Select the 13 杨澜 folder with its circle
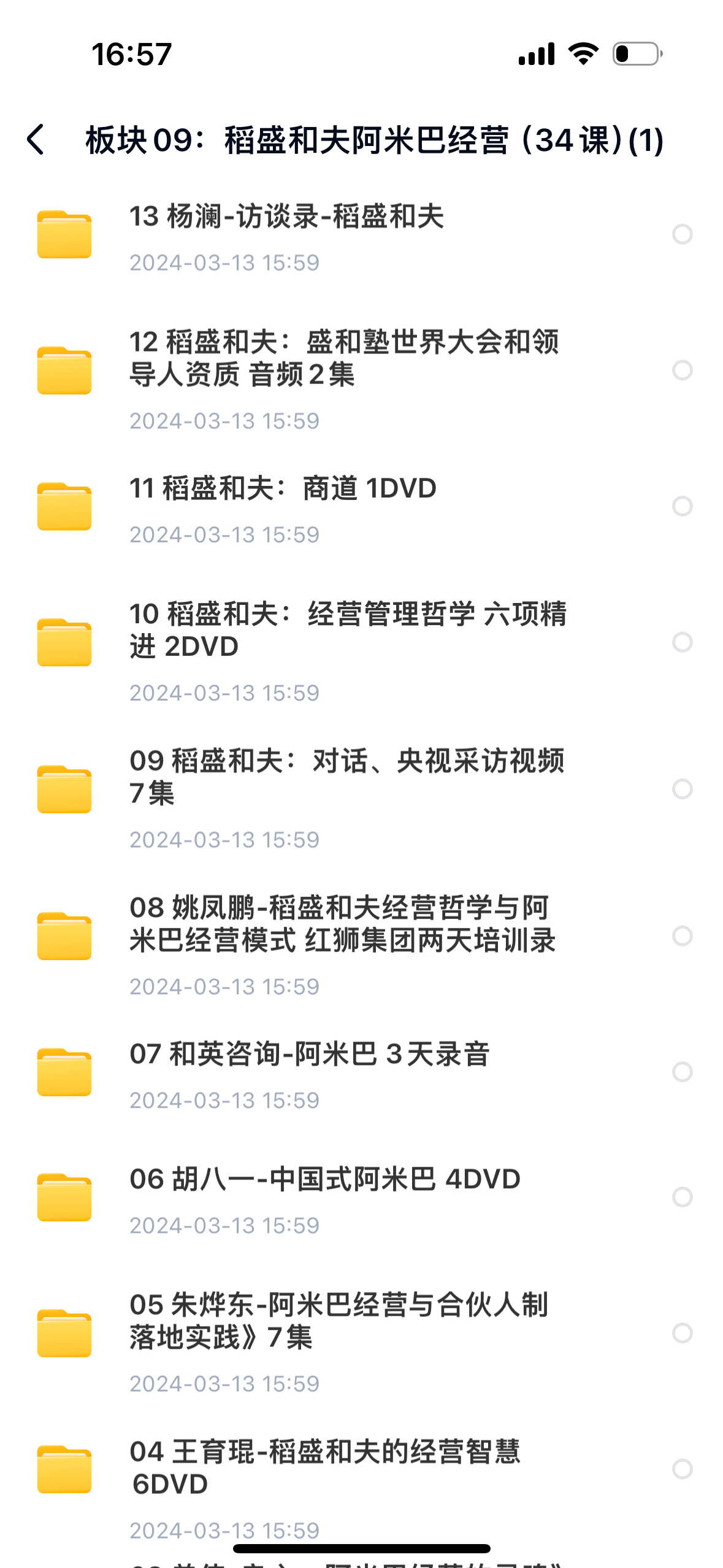This screenshot has width=723, height=1568. point(682,234)
